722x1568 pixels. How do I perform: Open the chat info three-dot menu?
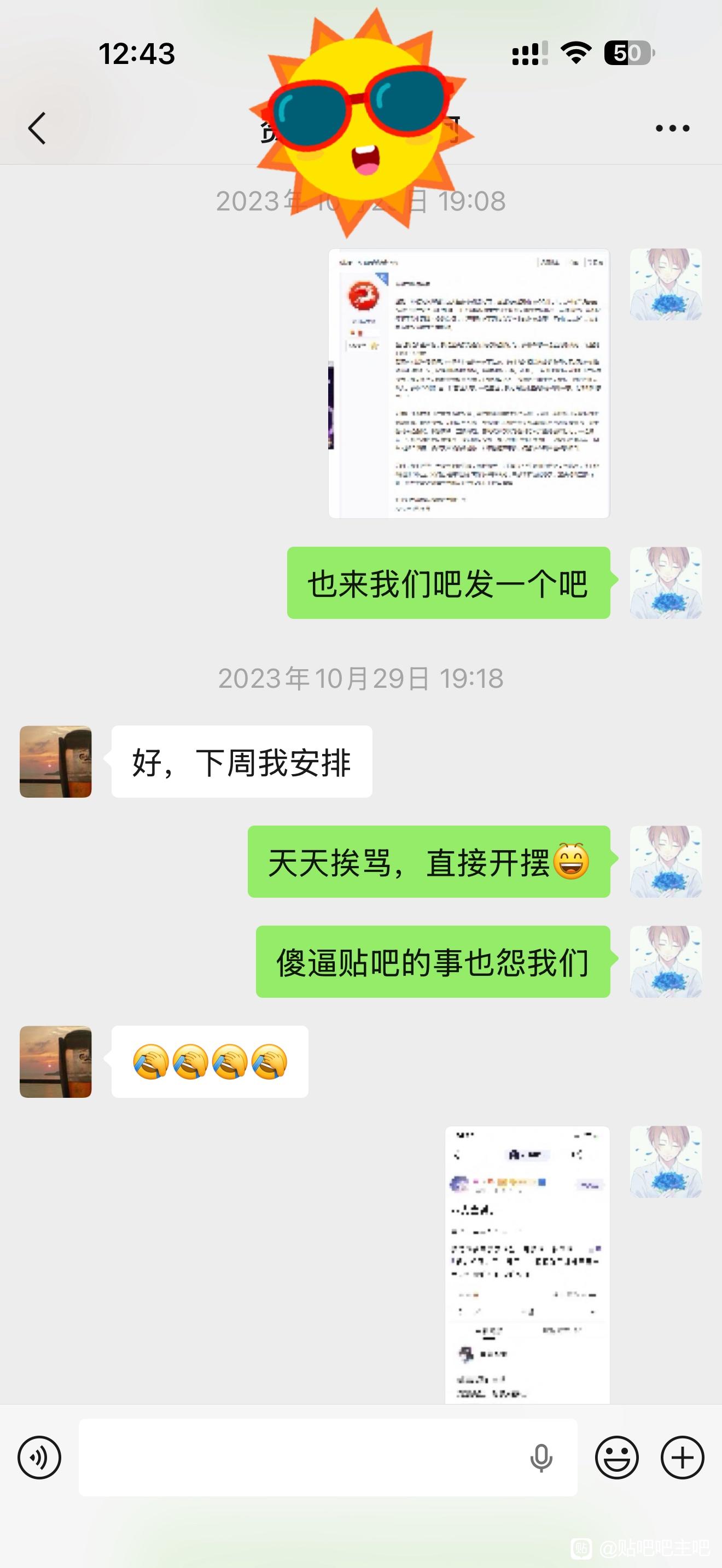pos(672,128)
